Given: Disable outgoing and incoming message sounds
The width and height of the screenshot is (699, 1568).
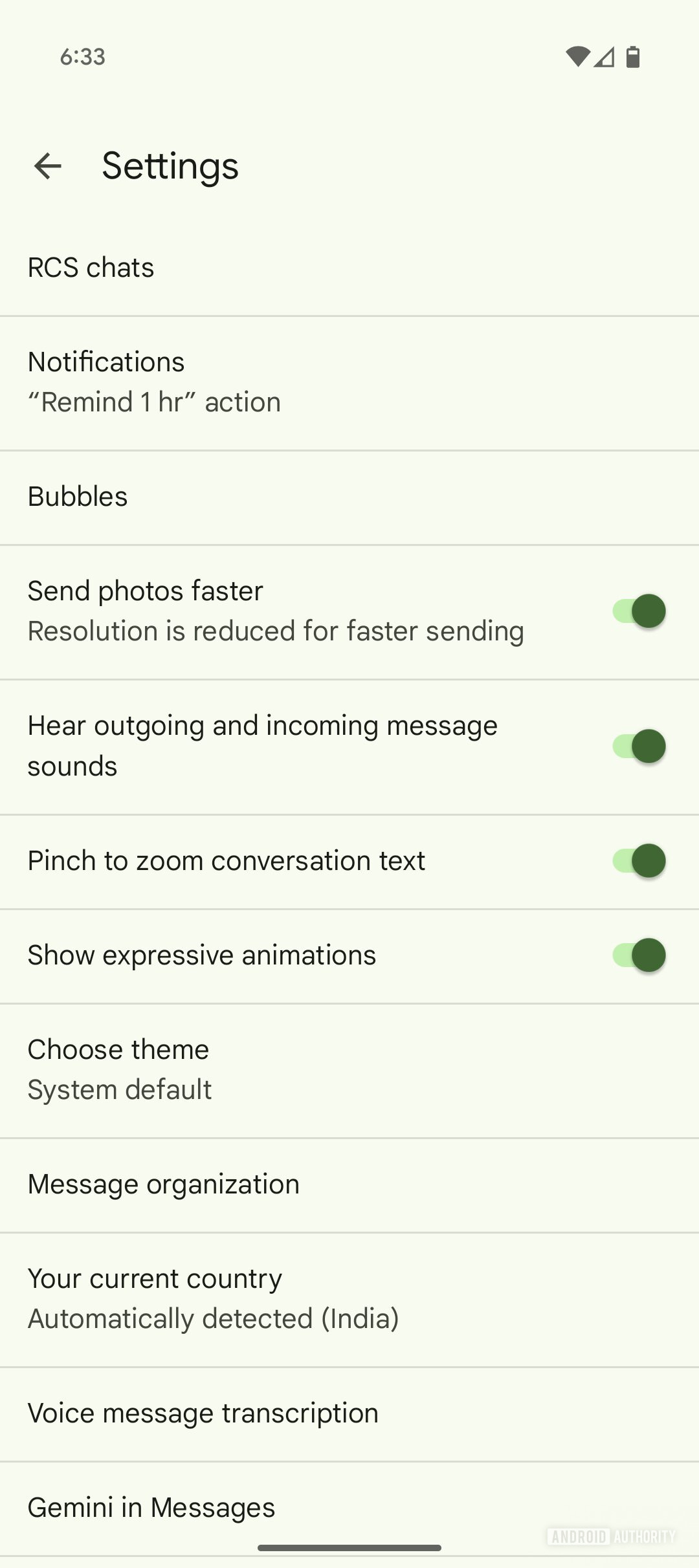Looking at the screenshot, I should point(639,746).
